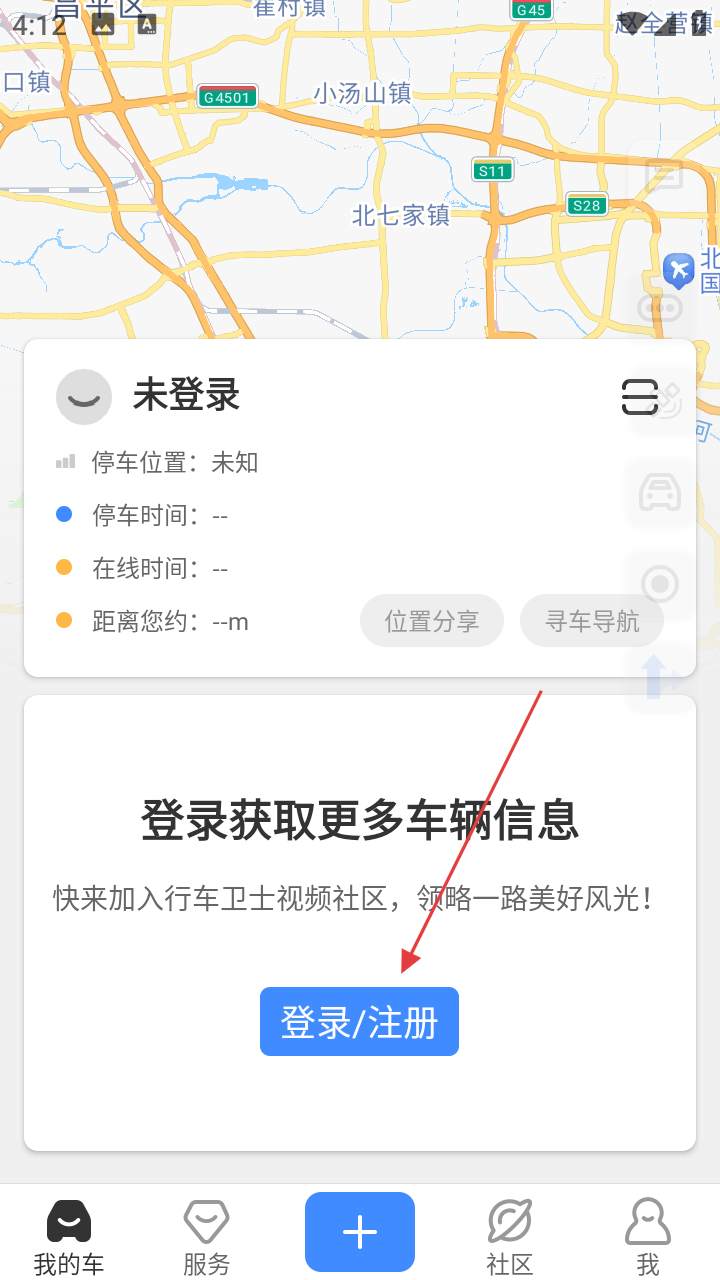Start 寻车导航 find-car navigation

pos(592,621)
